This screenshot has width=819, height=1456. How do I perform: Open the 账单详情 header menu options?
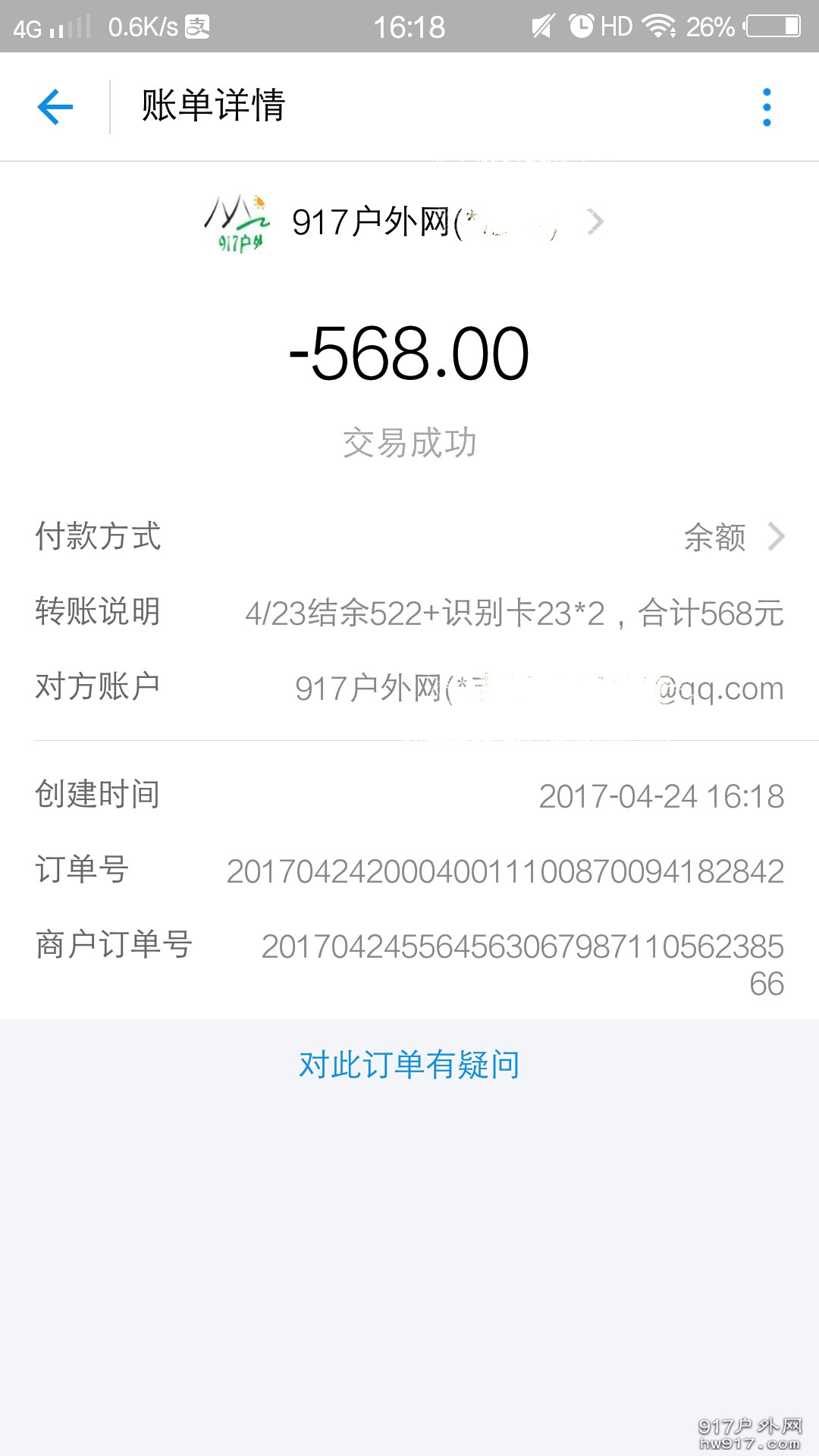coord(767,106)
